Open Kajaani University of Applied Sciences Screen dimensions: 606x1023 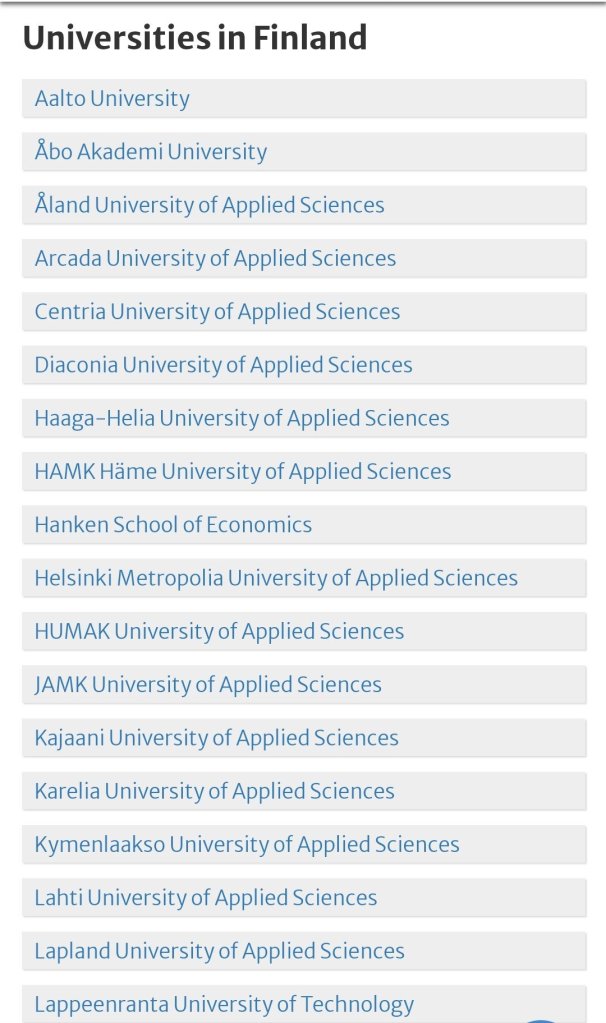[x=216, y=738]
